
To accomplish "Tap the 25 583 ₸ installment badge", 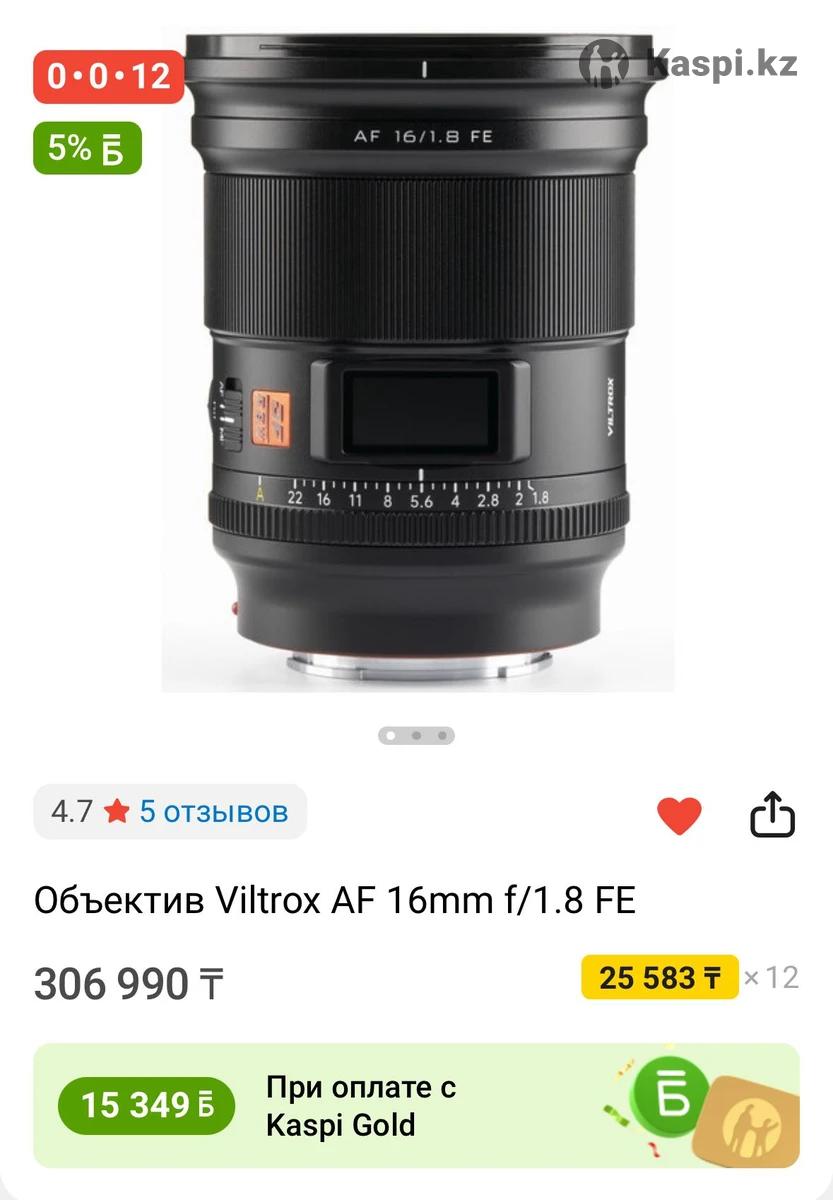I will (660, 977).
